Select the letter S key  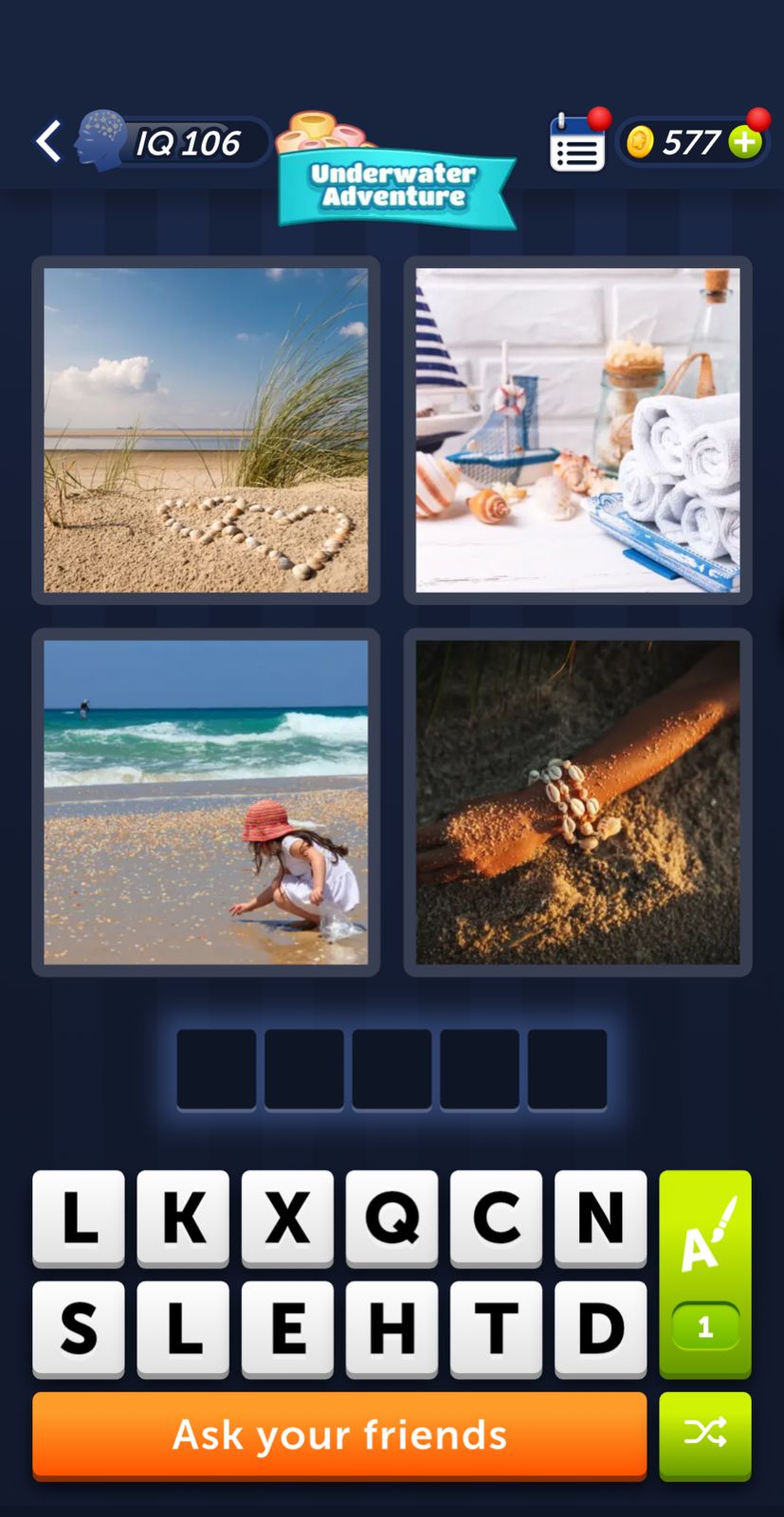79,1328
